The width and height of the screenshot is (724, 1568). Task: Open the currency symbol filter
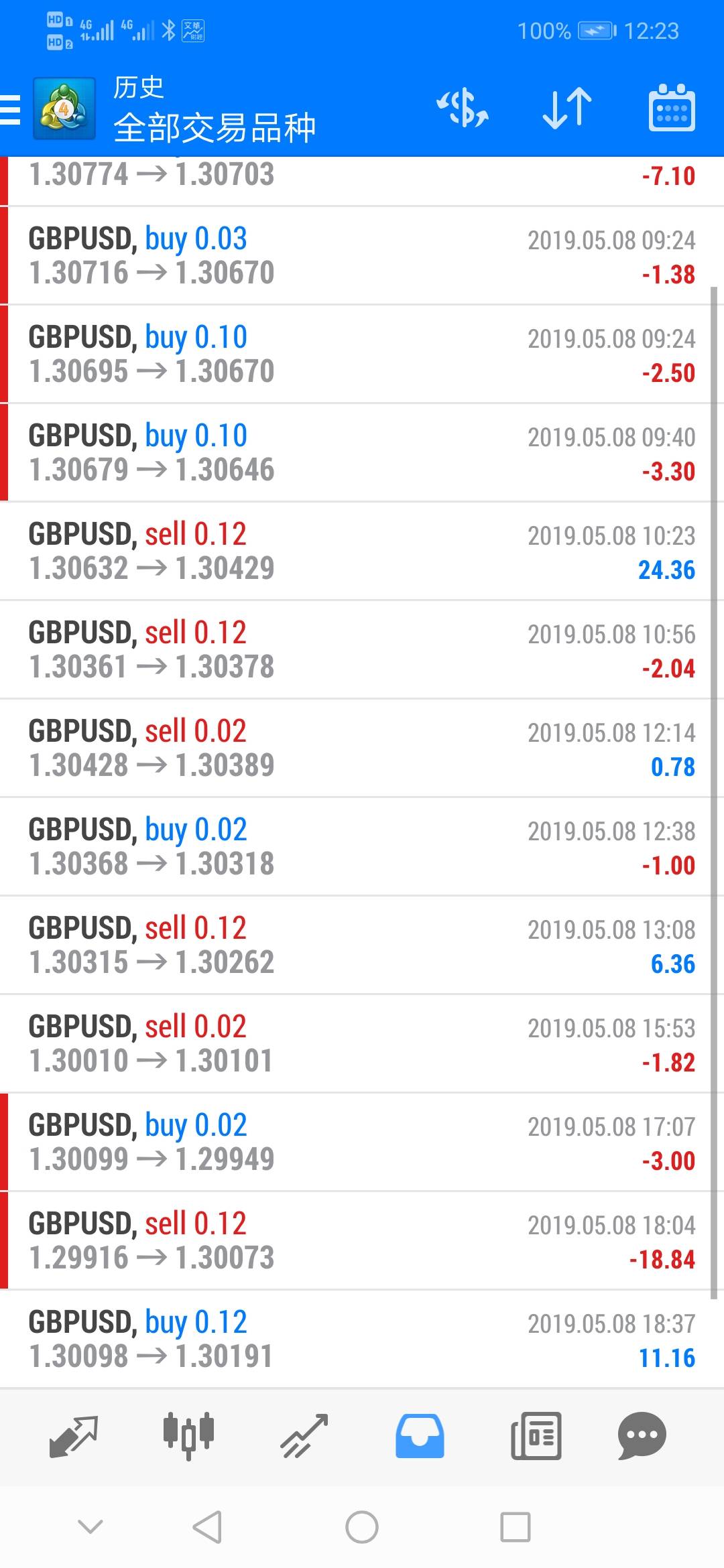pos(463,109)
